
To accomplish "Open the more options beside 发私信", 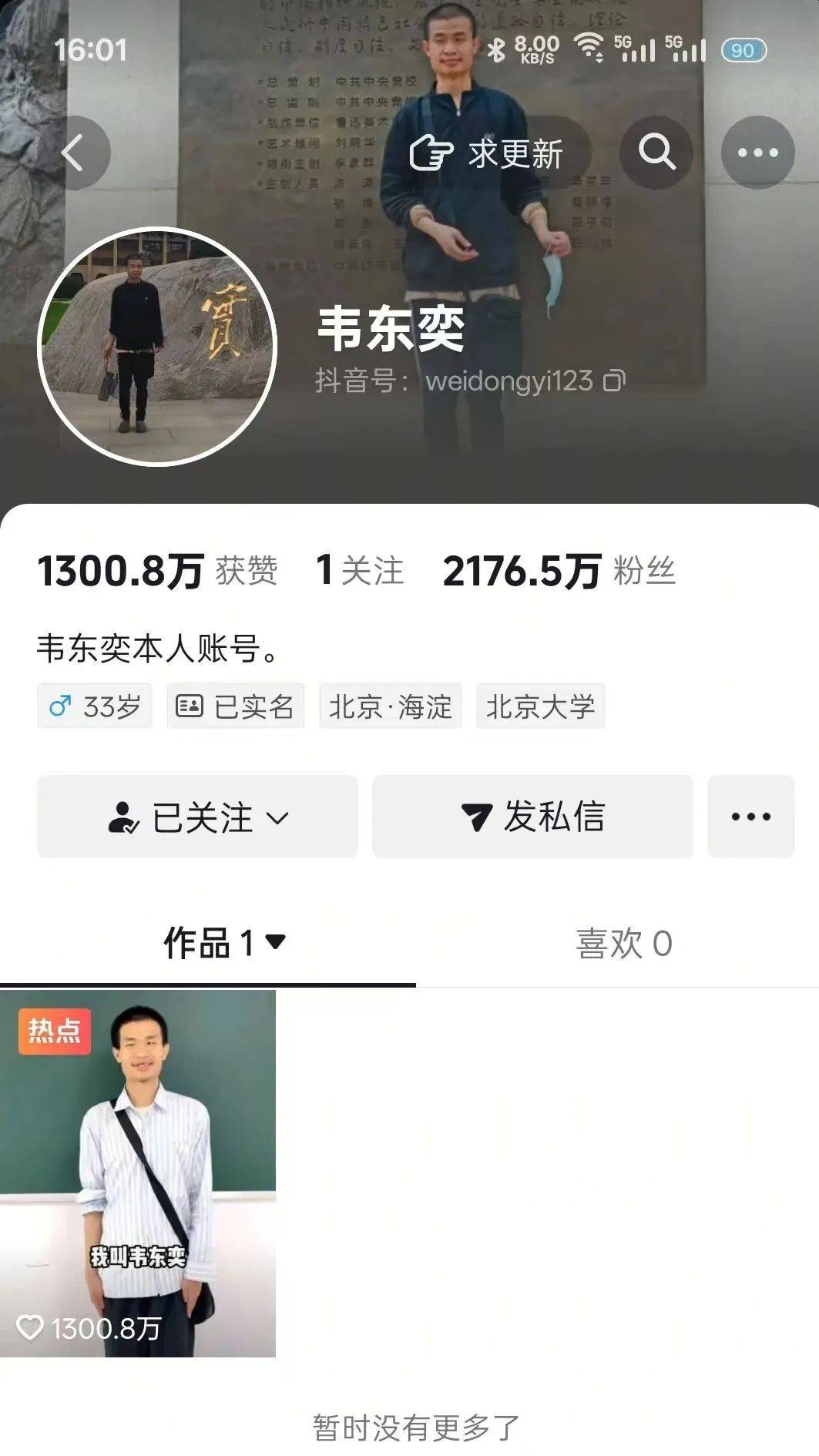I will pos(751,817).
